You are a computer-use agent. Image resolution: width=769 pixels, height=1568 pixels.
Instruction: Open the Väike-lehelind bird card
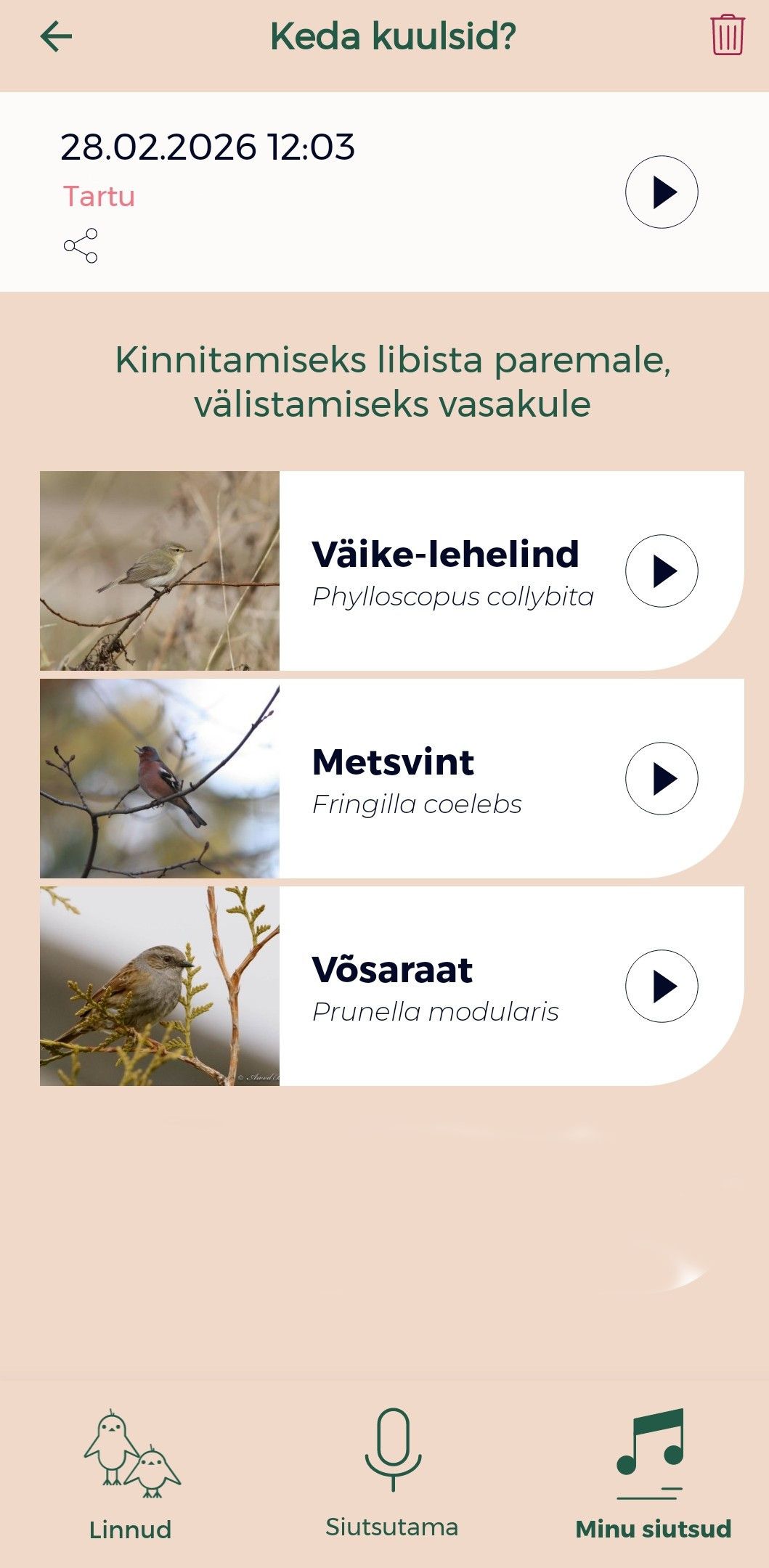[x=444, y=571]
